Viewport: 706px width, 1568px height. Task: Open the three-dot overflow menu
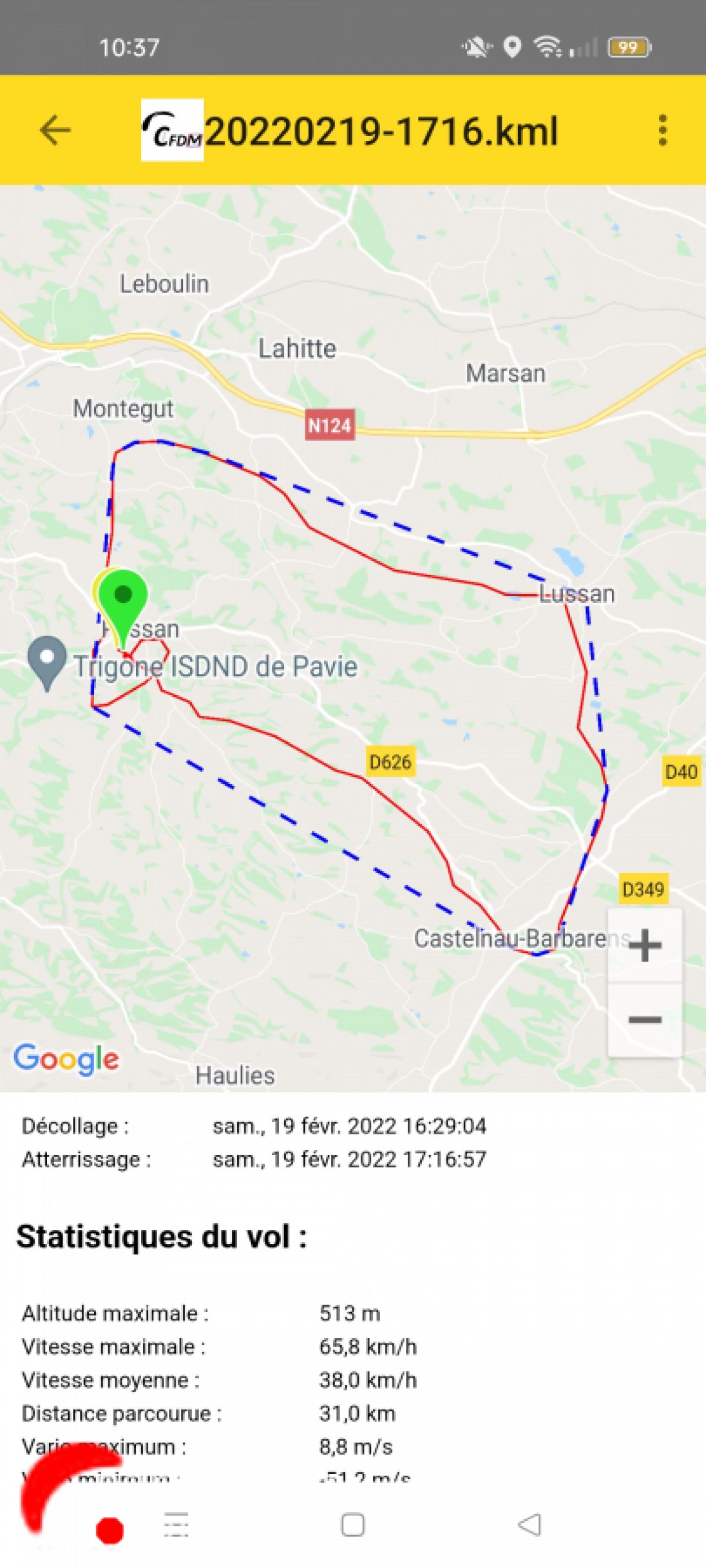(662, 130)
